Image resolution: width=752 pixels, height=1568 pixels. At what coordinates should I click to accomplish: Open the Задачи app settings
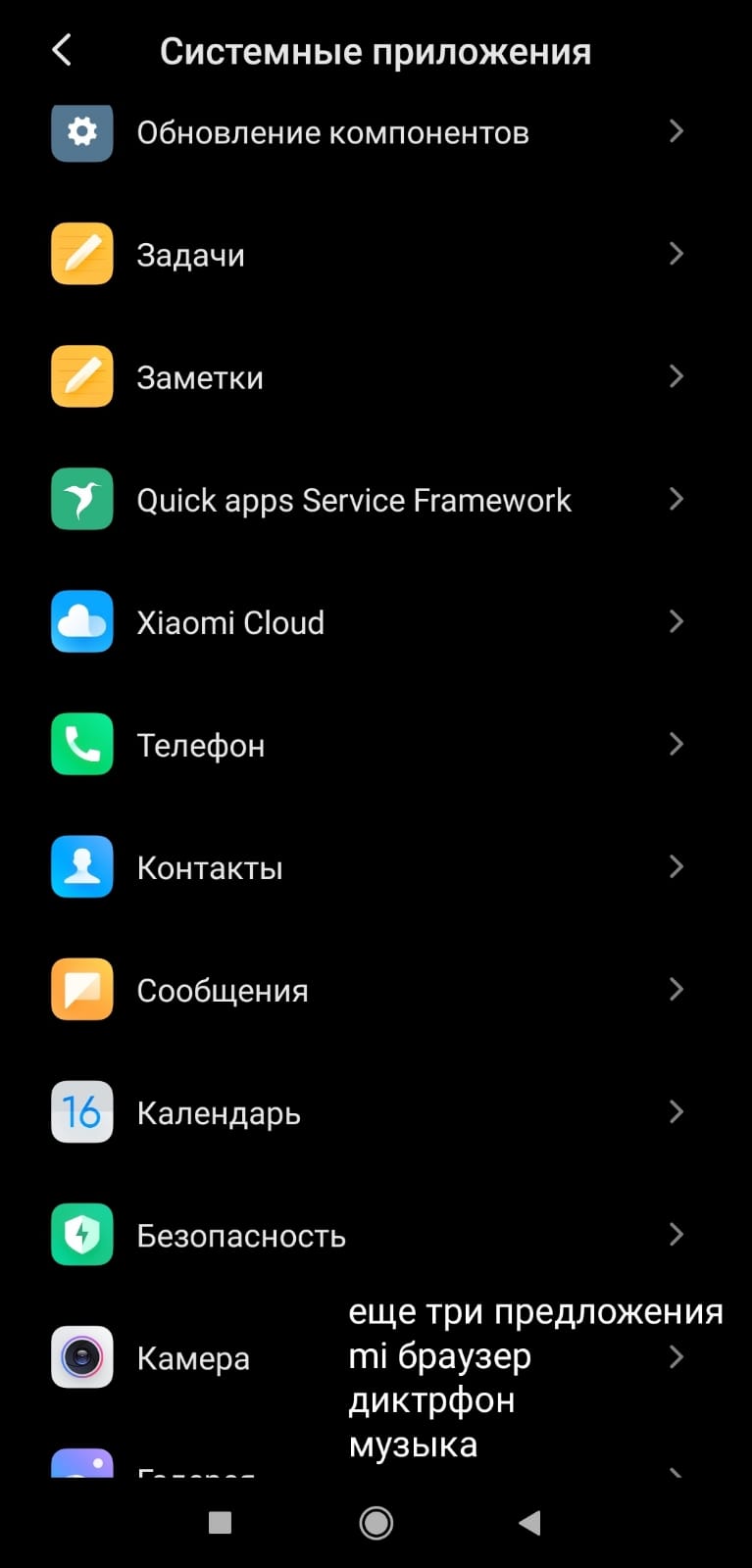376,255
